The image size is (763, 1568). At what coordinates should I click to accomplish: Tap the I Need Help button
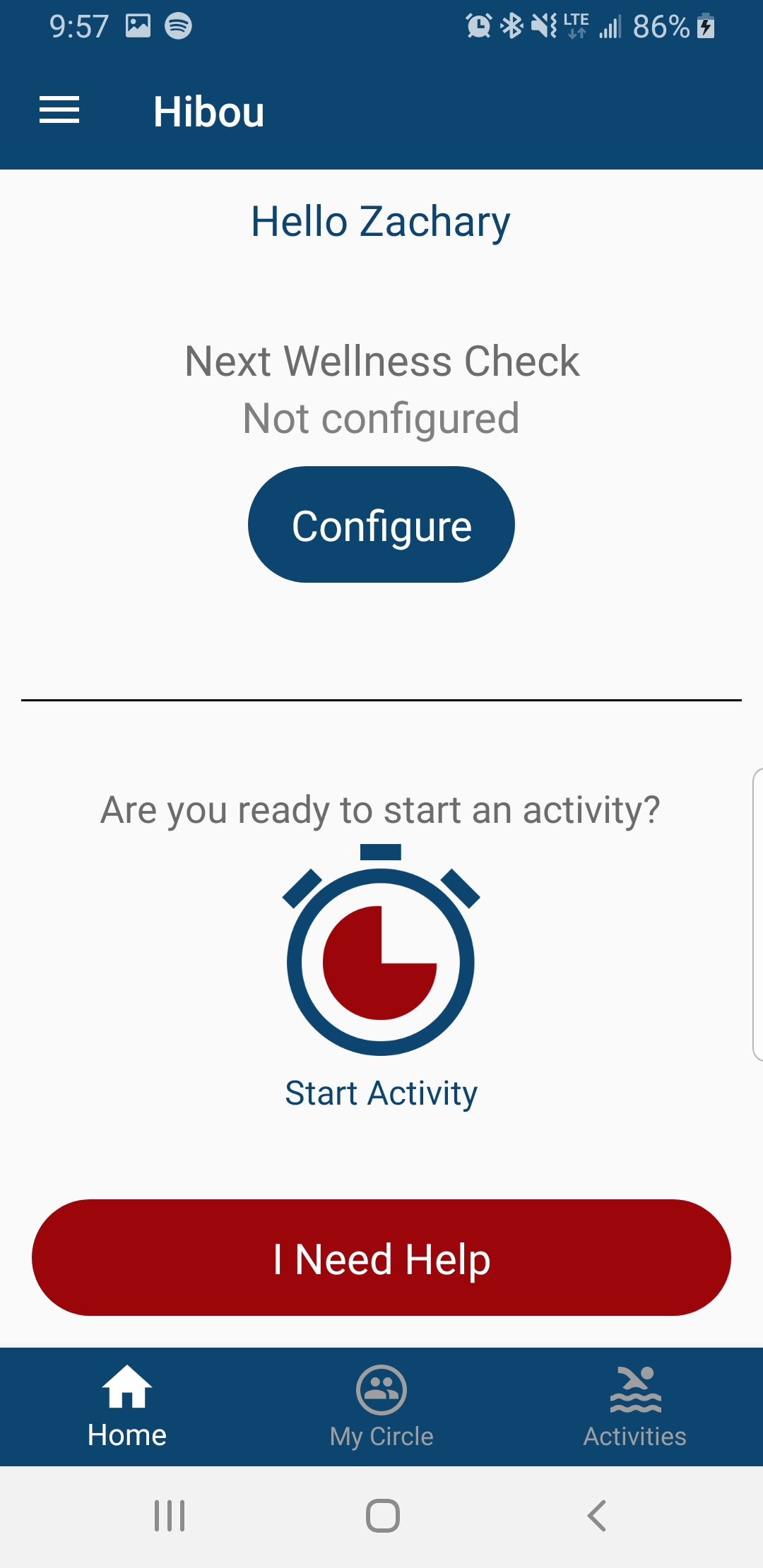pos(381,1258)
